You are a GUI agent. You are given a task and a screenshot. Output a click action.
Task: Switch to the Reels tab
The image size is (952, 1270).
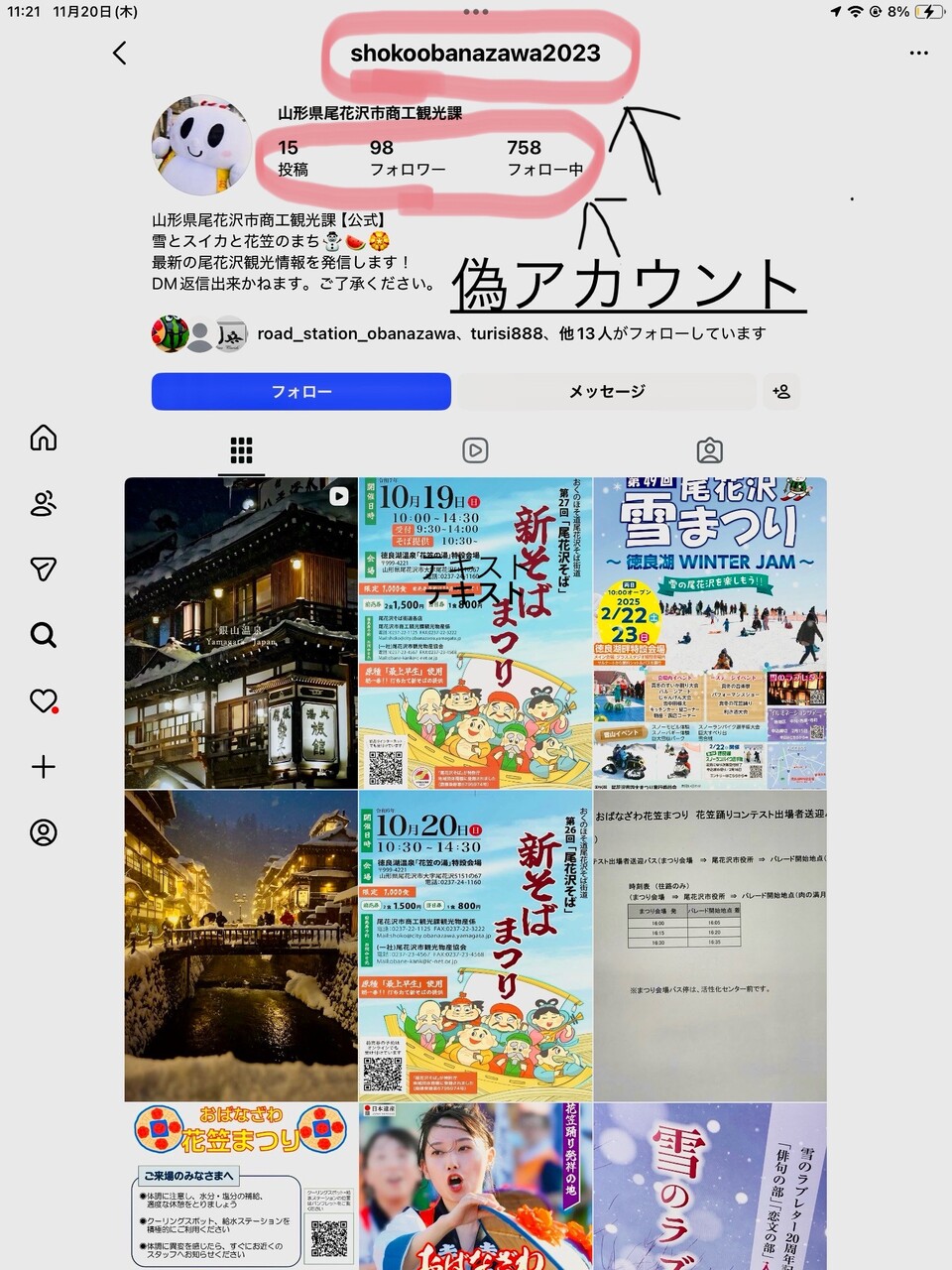[475, 449]
